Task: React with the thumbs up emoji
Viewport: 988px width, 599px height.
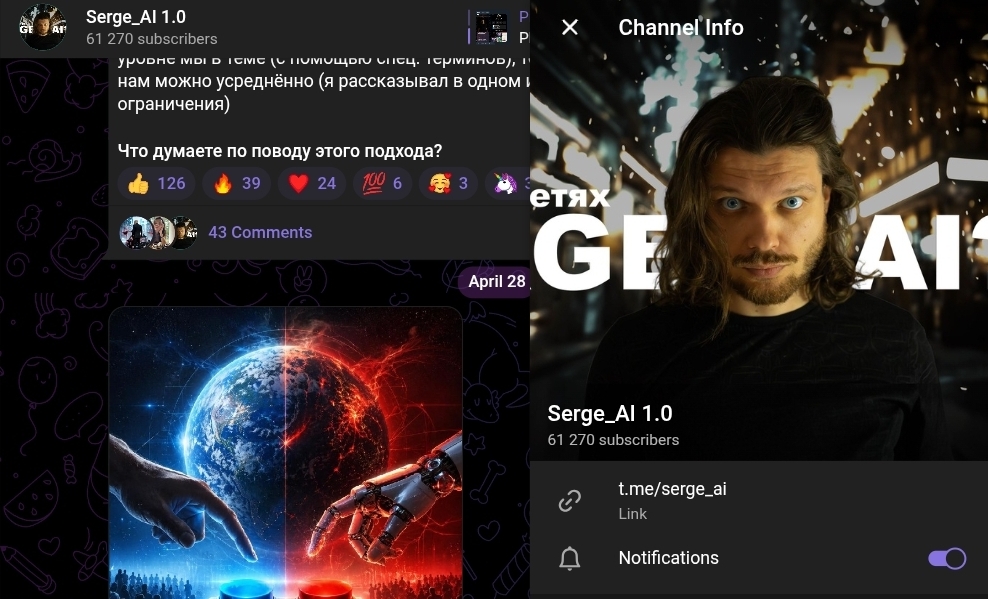Action: (x=156, y=183)
